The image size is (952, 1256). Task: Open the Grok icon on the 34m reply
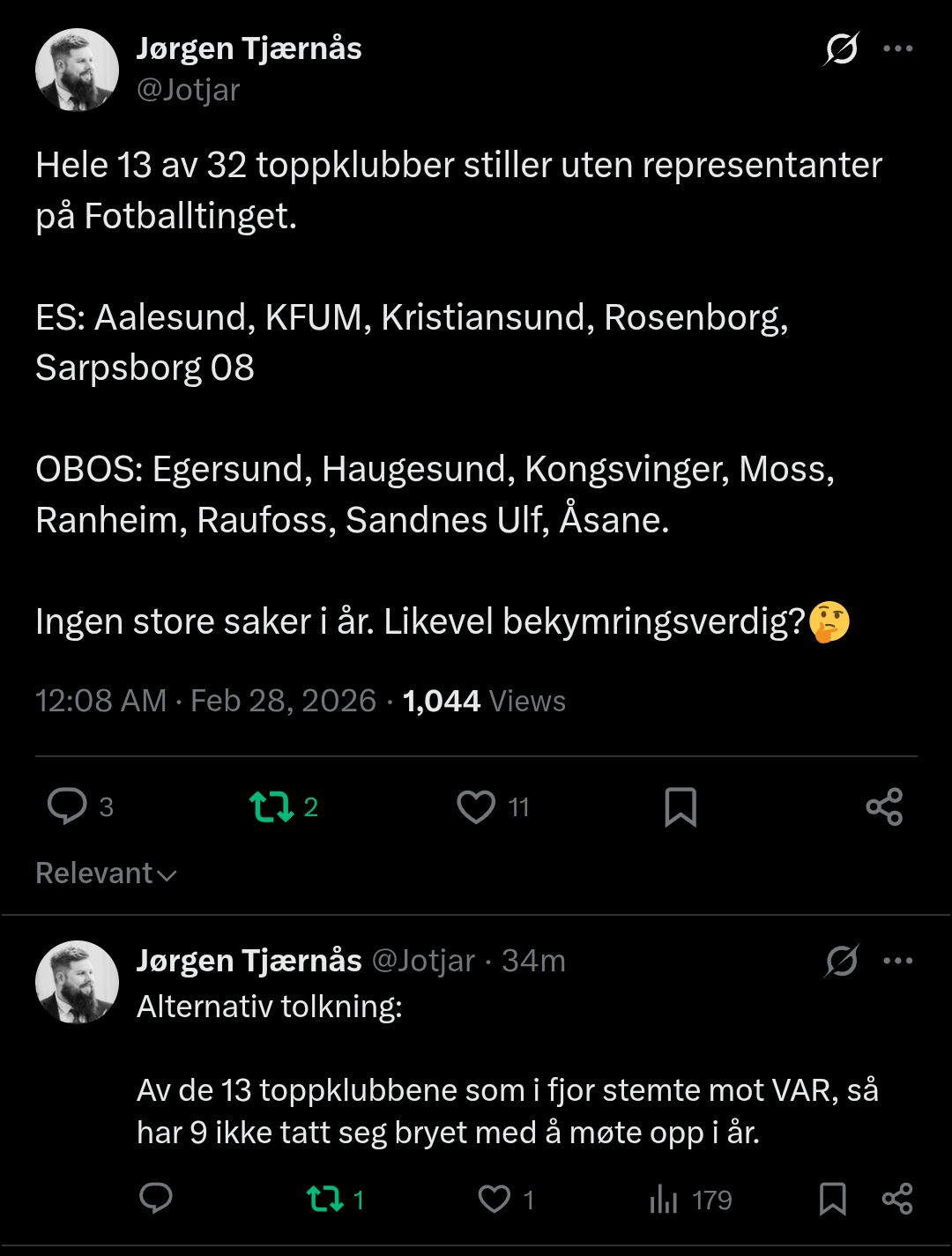click(841, 961)
